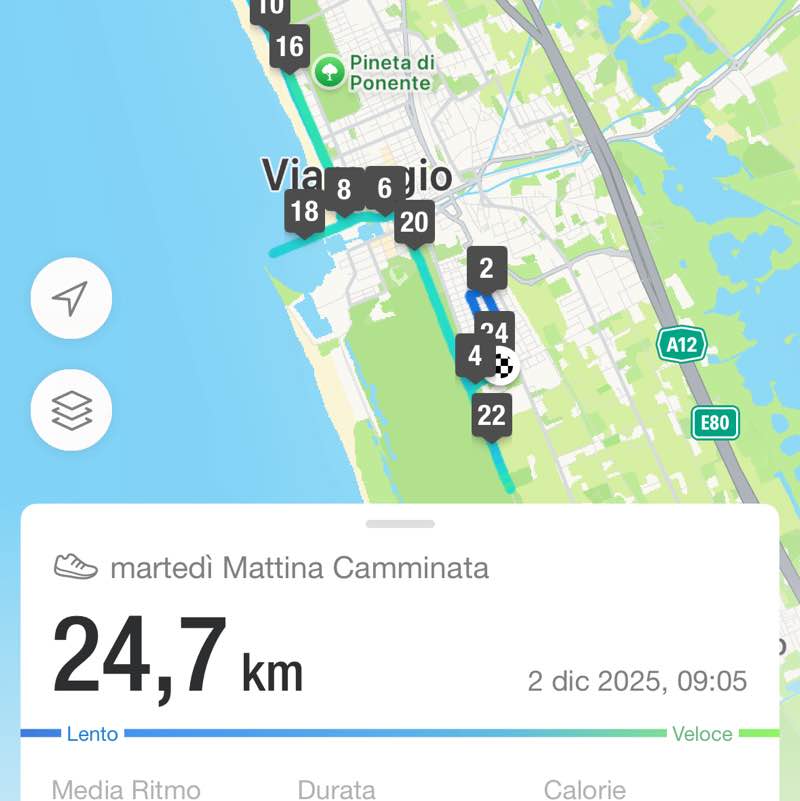Open the Media Ritmo stat section

126,789
